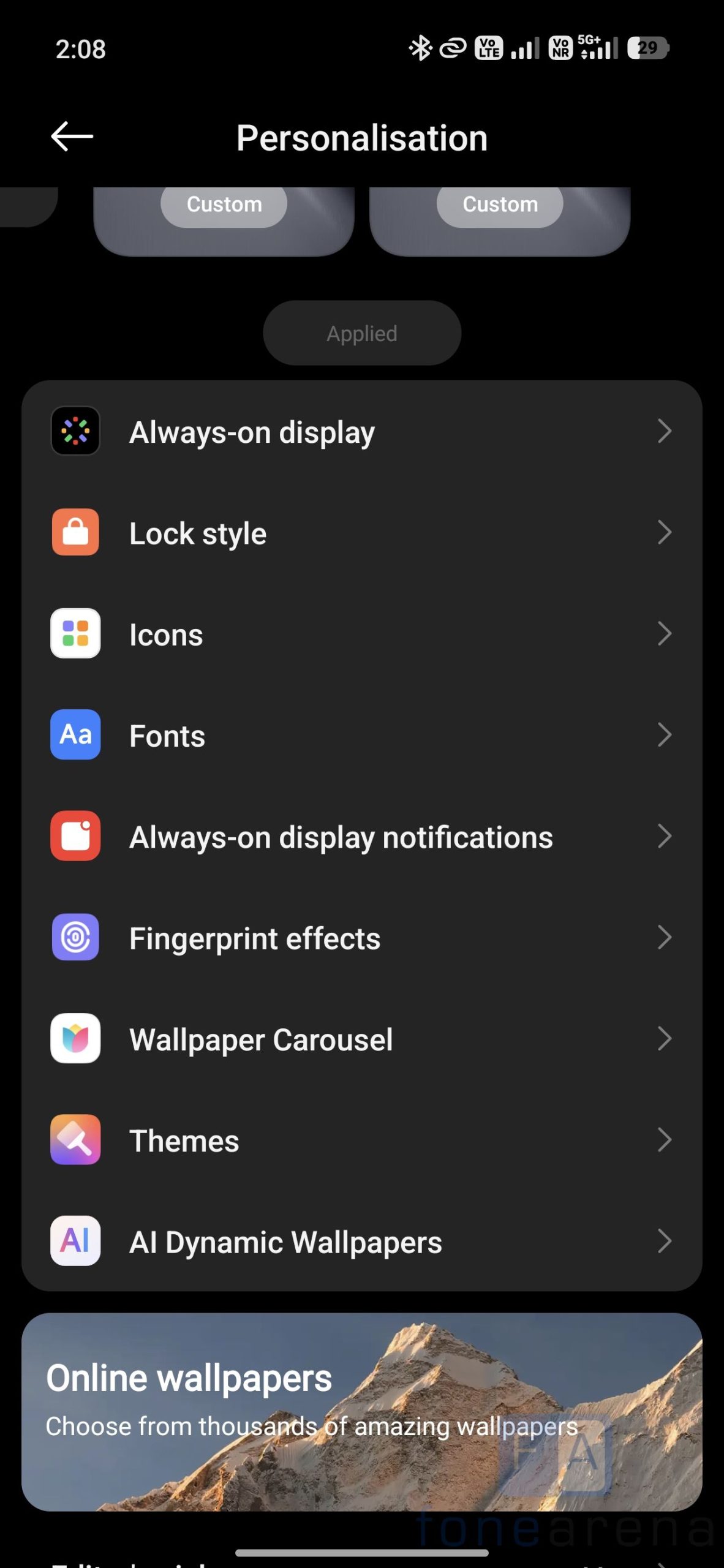Open the Themes row
The image size is (724, 1568).
361,1140
